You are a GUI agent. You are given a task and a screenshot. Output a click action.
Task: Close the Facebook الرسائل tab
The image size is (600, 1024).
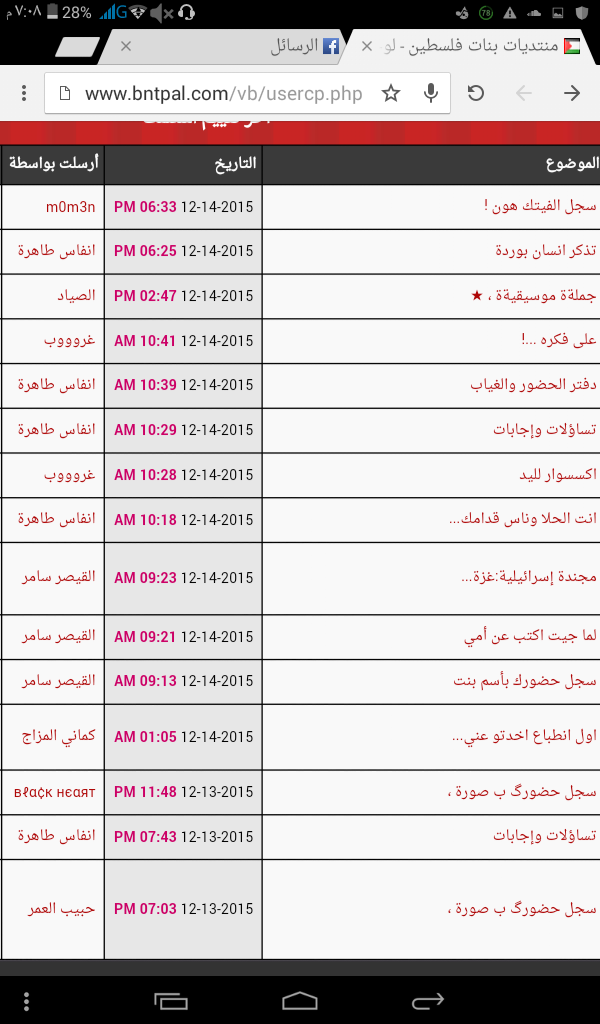click(126, 46)
